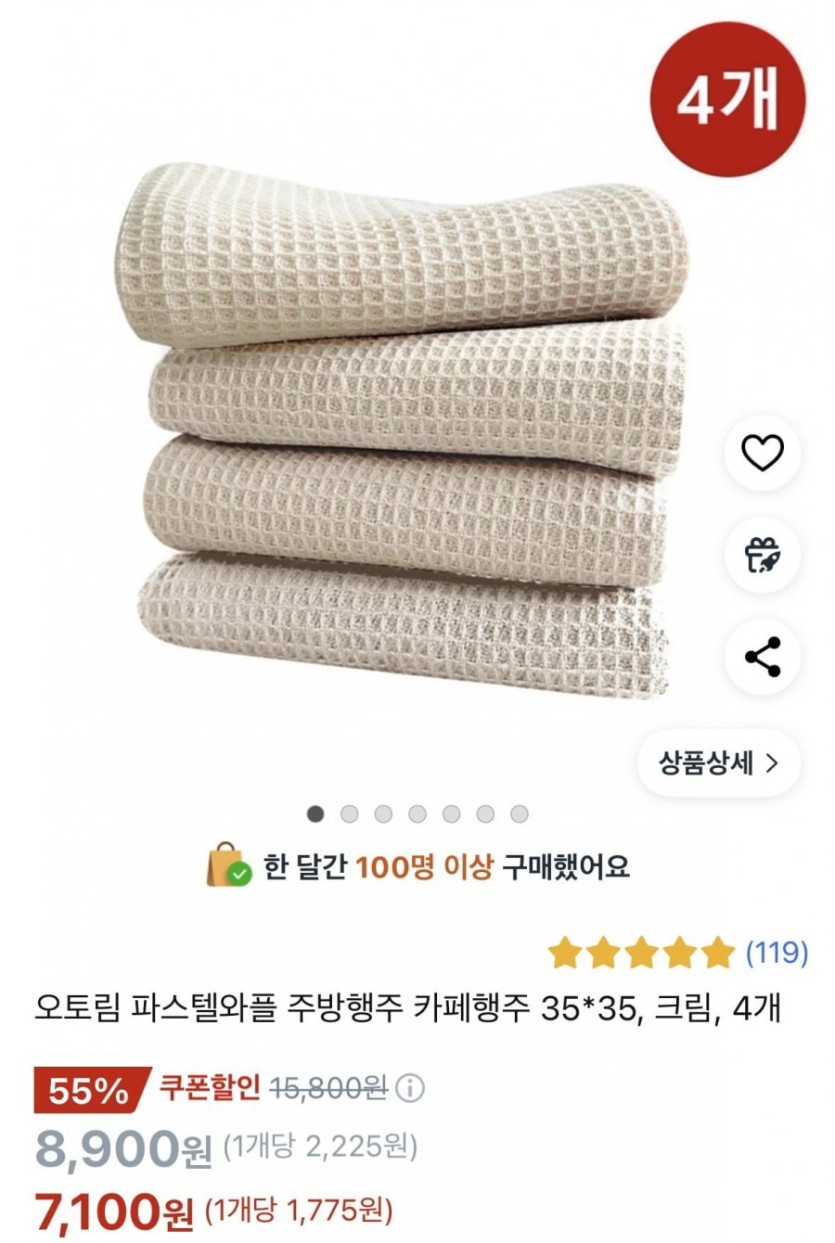Share this product

pyautogui.click(x=762, y=657)
